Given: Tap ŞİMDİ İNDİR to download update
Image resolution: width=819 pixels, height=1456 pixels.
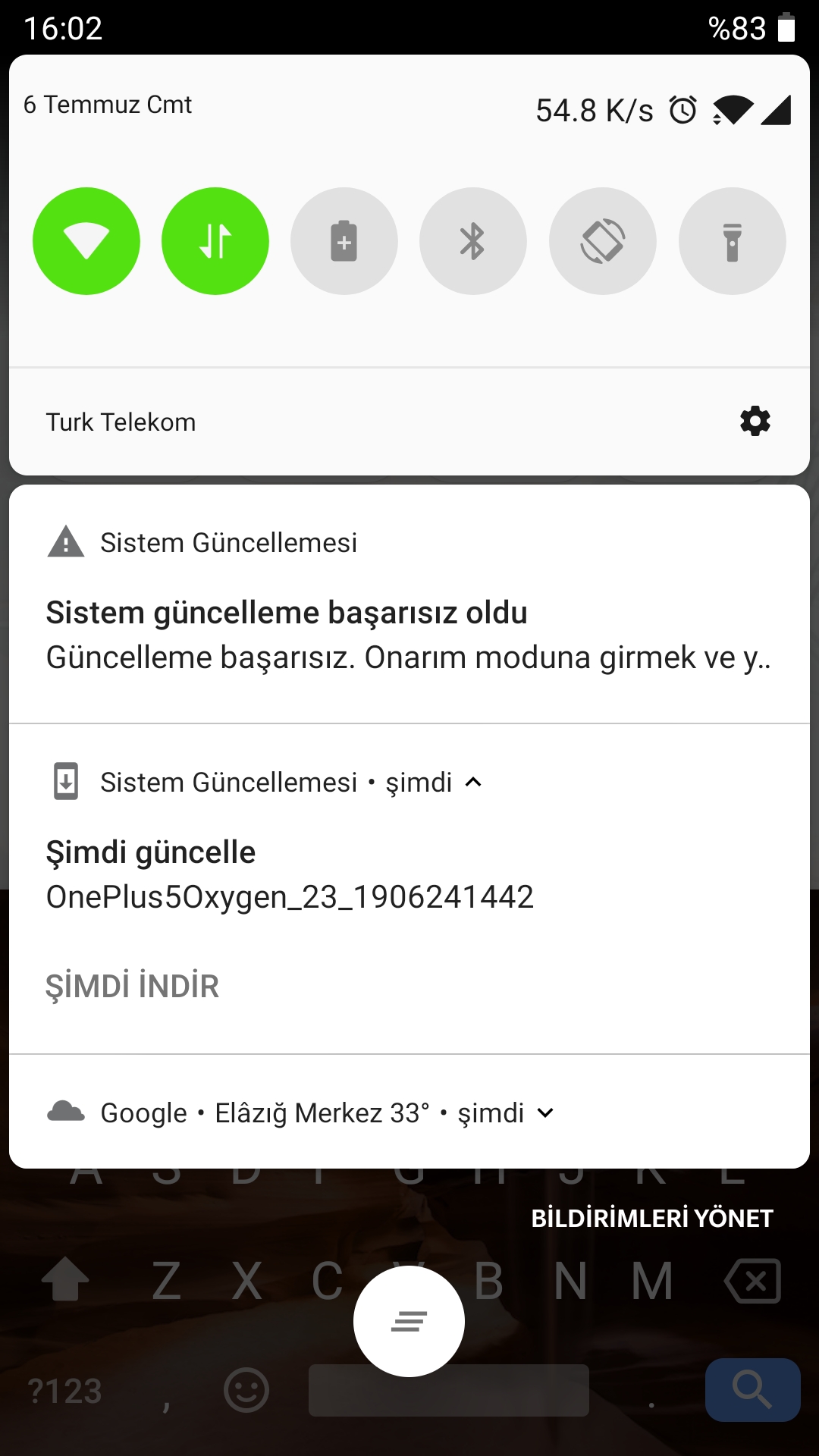Looking at the screenshot, I should [x=132, y=987].
